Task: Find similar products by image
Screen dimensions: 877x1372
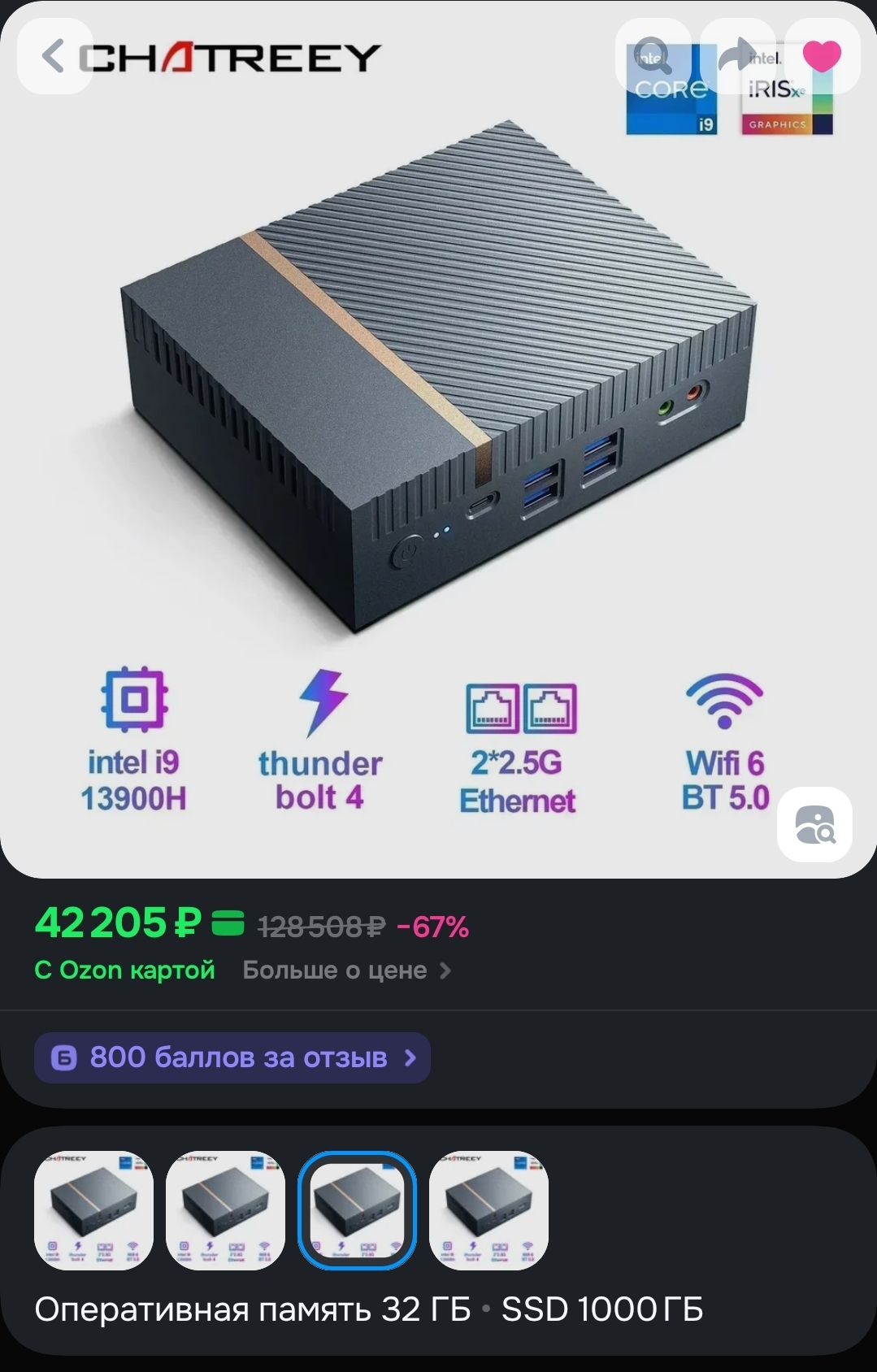Action: click(814, 824)
